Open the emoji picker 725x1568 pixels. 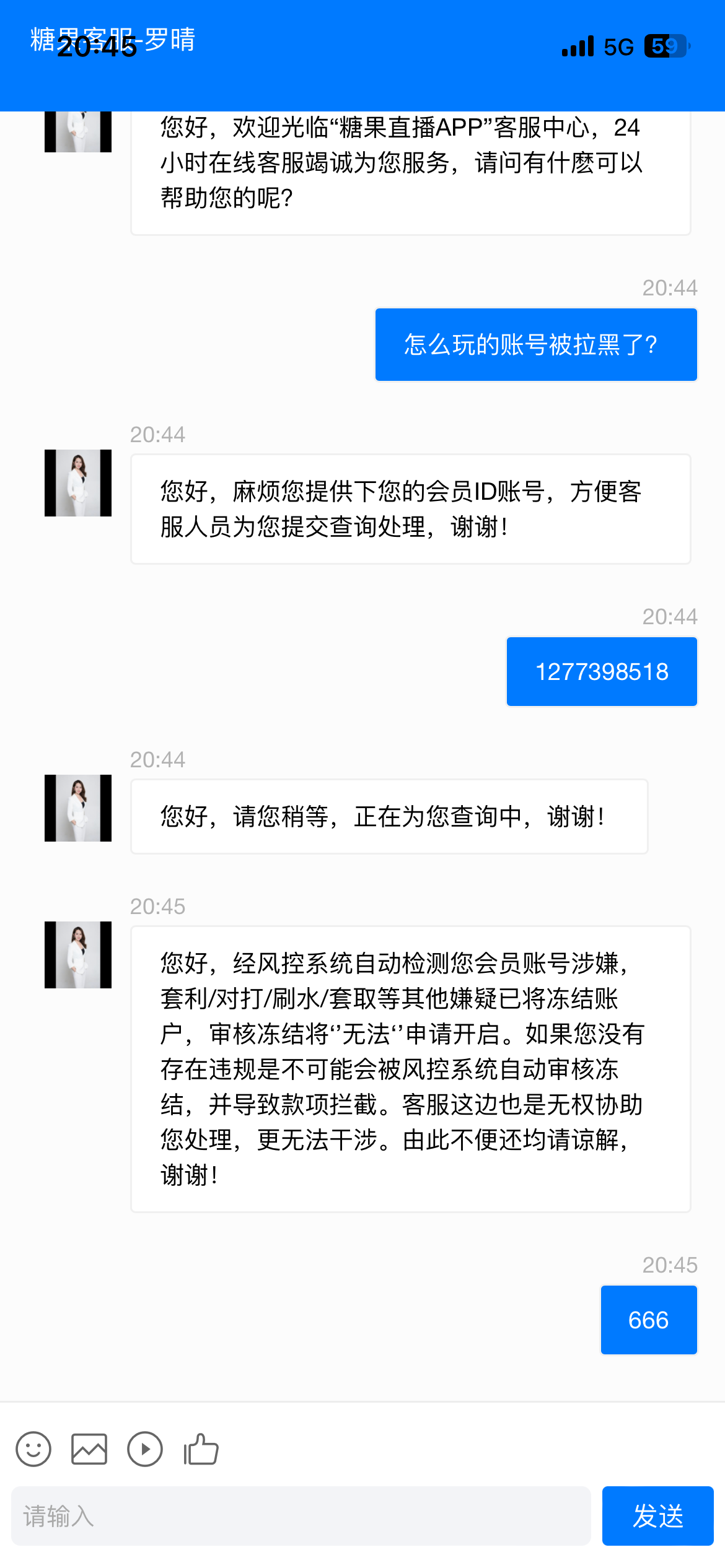coord(33,1449)
